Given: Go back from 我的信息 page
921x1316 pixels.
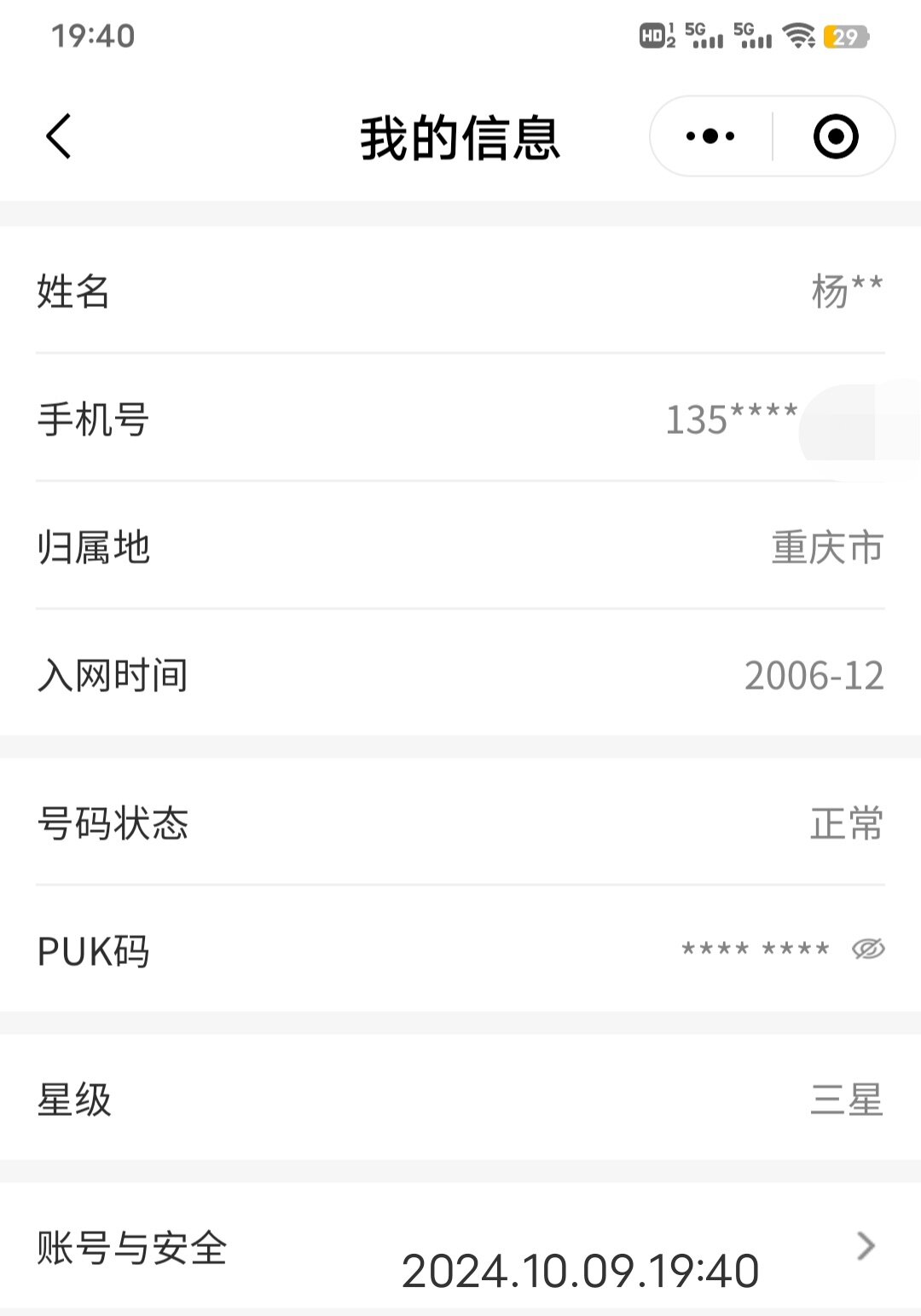Looking at the screenshot, I should pyautogui.click(x=58, y=136).
